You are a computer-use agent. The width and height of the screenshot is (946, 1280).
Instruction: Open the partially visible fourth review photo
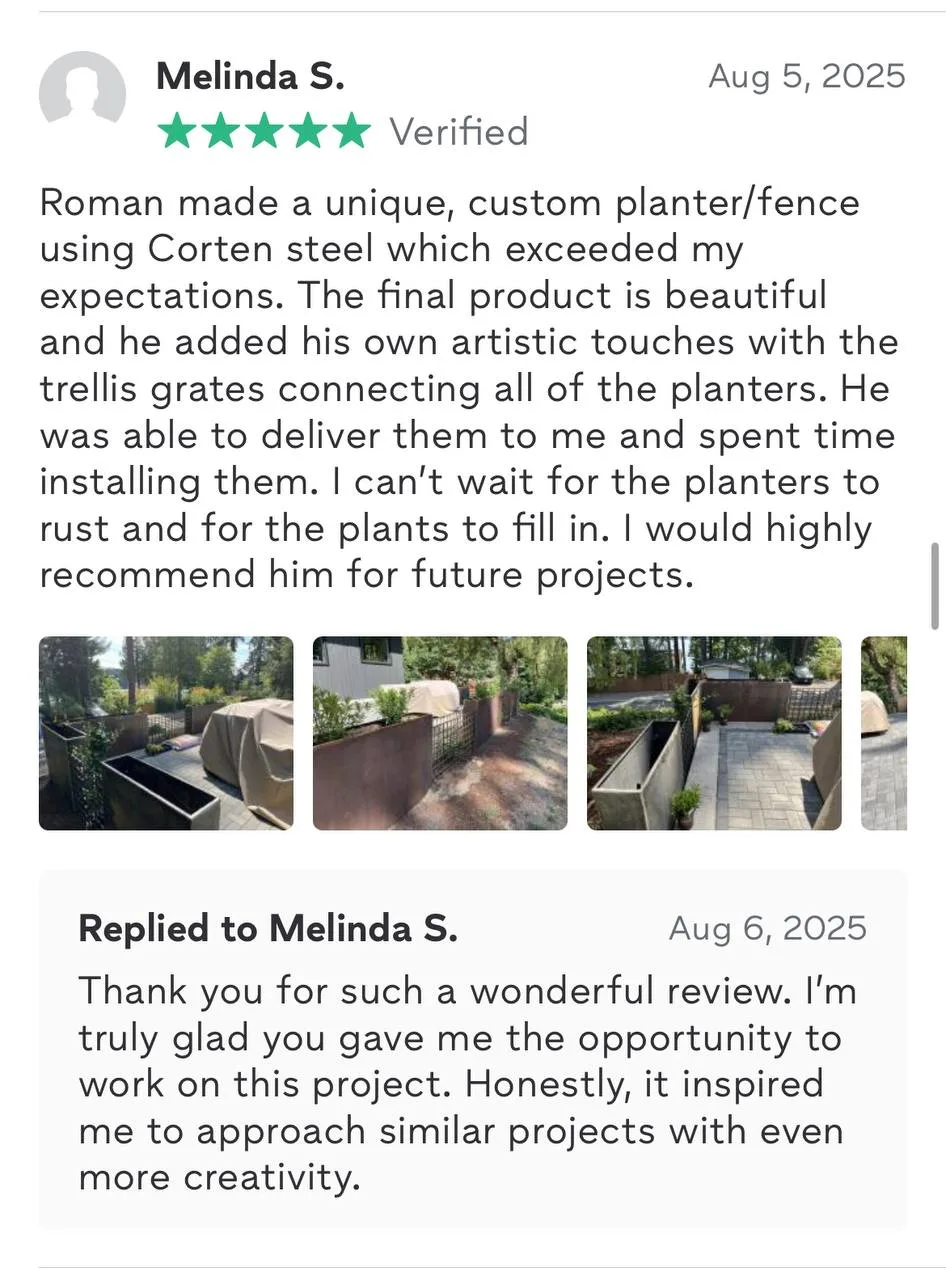[884, 733]
